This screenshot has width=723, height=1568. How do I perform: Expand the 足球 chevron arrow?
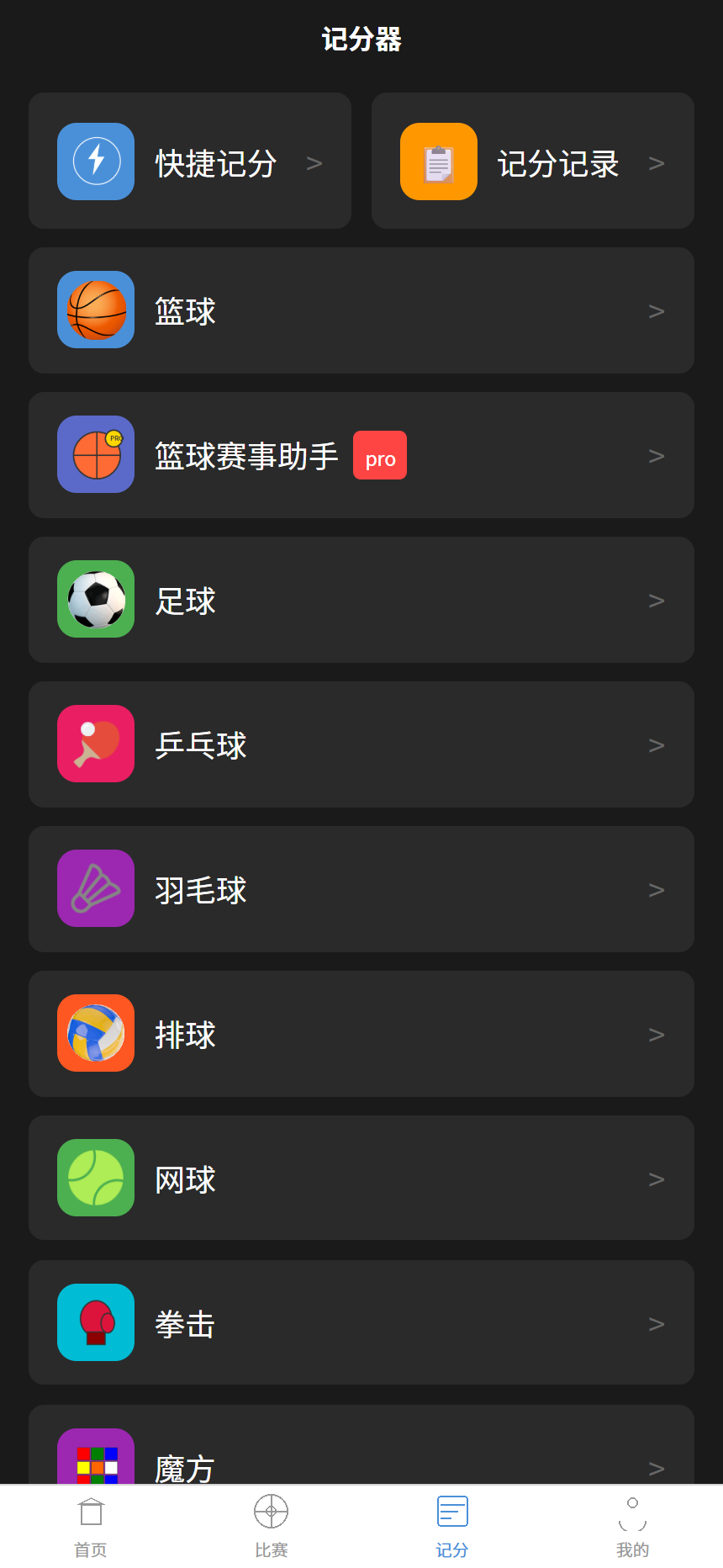click(656, 599)
